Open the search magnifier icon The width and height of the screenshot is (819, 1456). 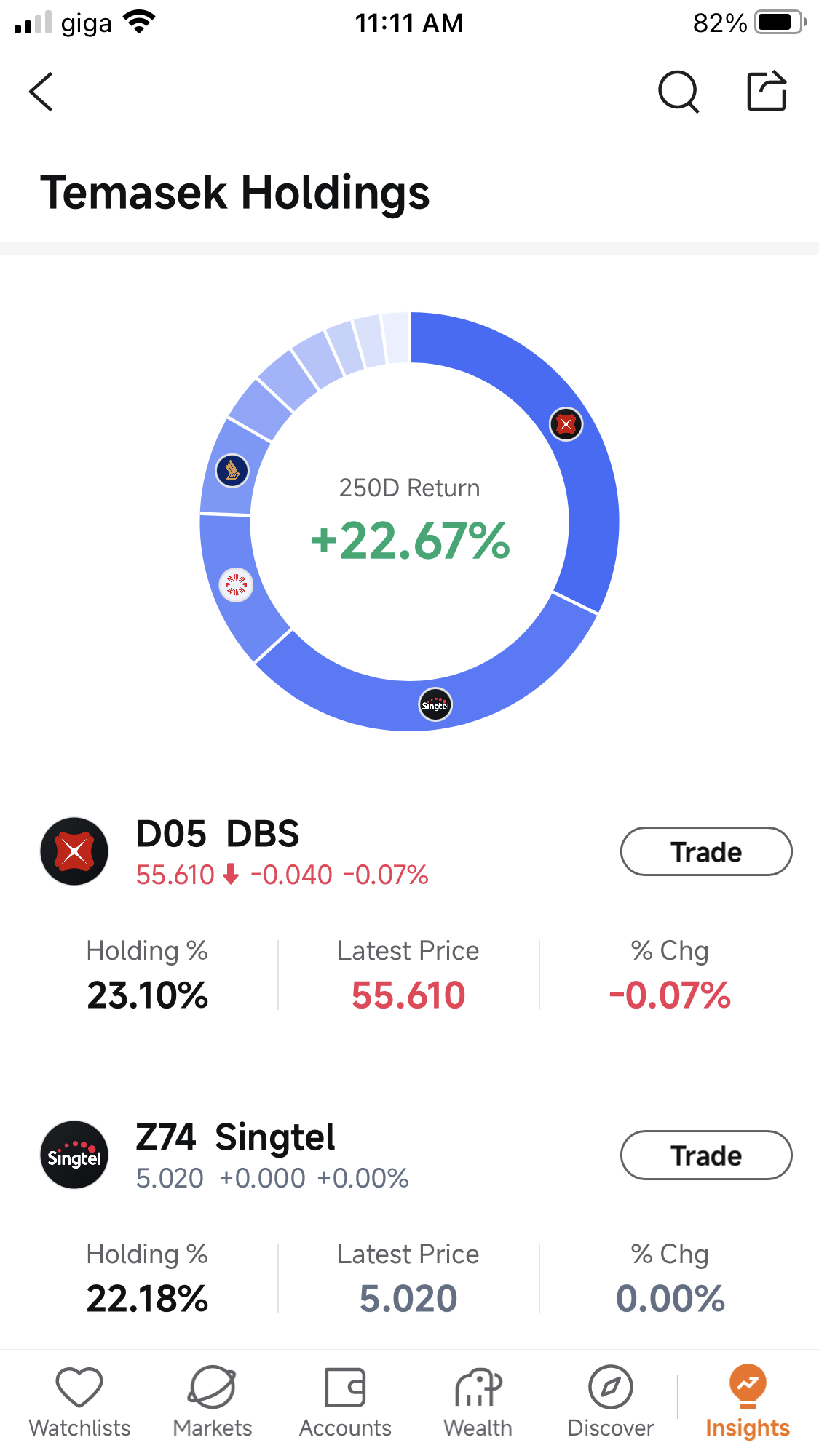[678, 92]
